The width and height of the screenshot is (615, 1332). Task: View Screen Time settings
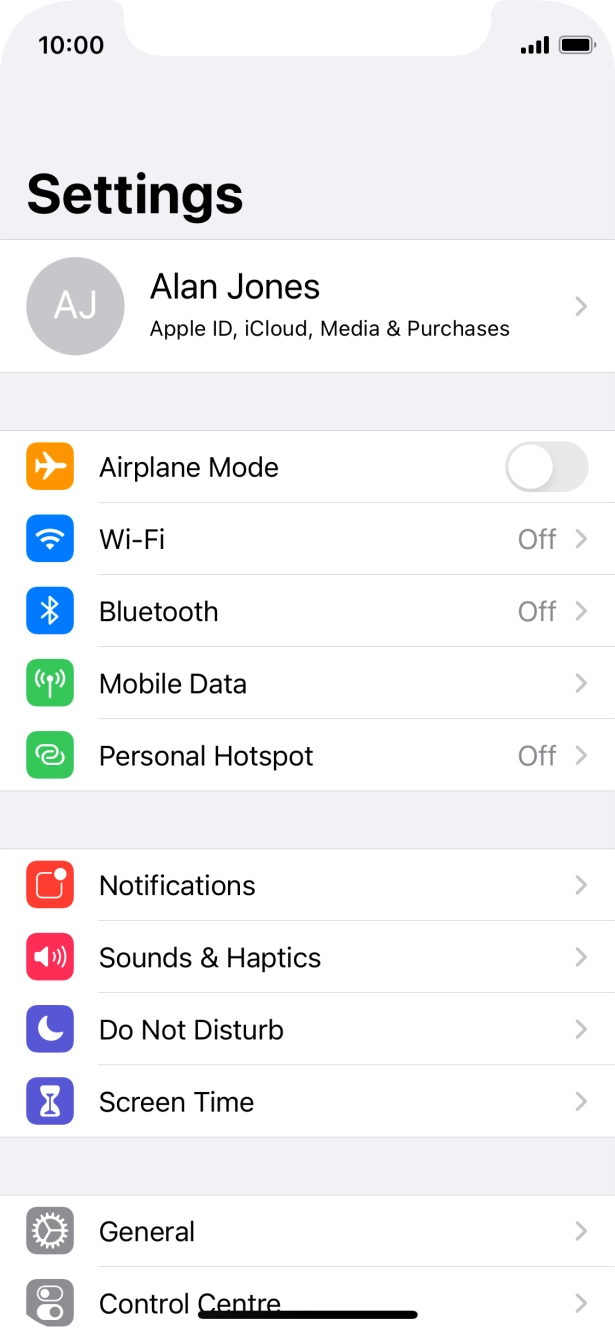[307, 1101]
